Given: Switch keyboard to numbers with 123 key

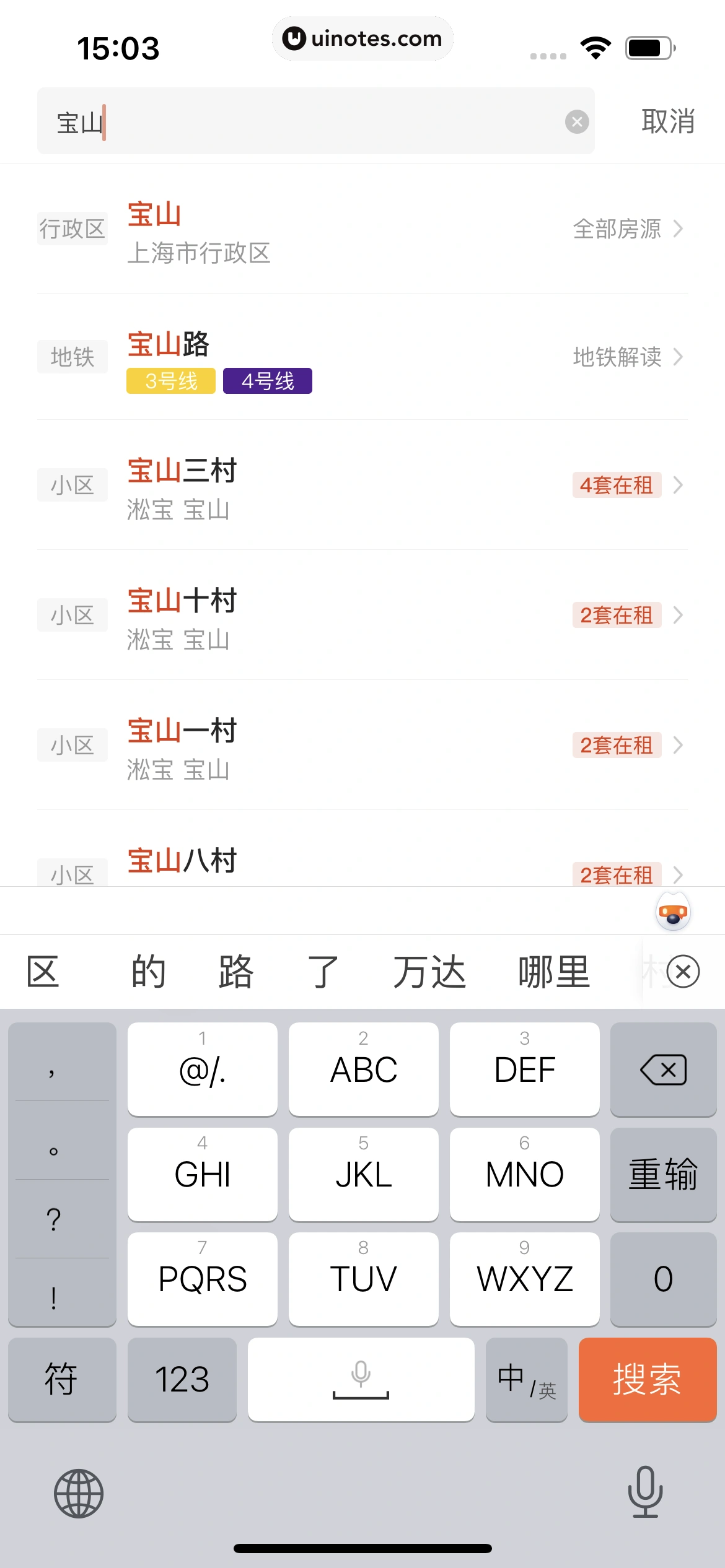Looking at the screenshot, I should pyautogui.click(x=182, y=1380).
